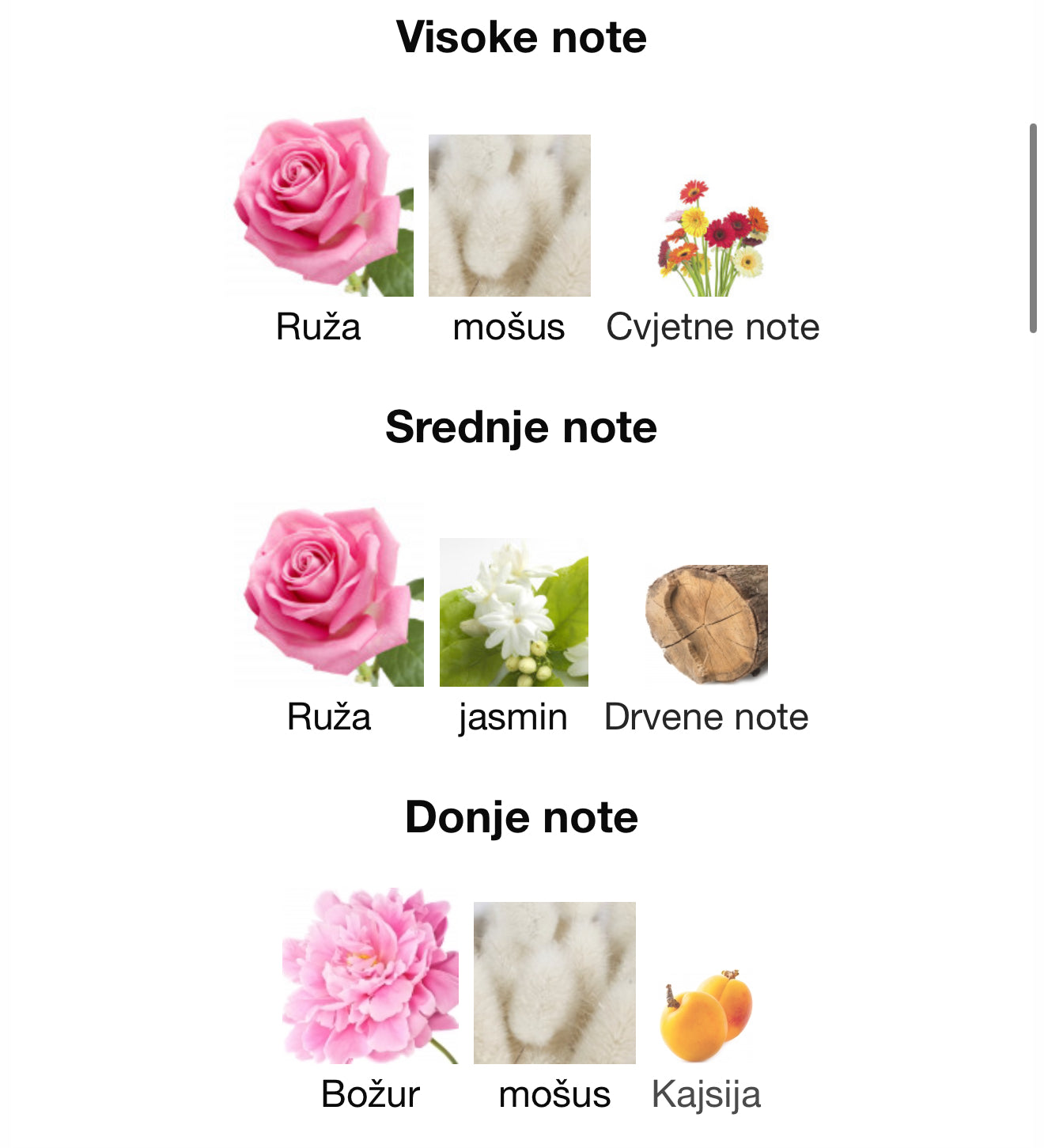Screen dimensions: 1044x1148
Task: Open Ruža under Srednje note
Action: click(x=329, y=595)
